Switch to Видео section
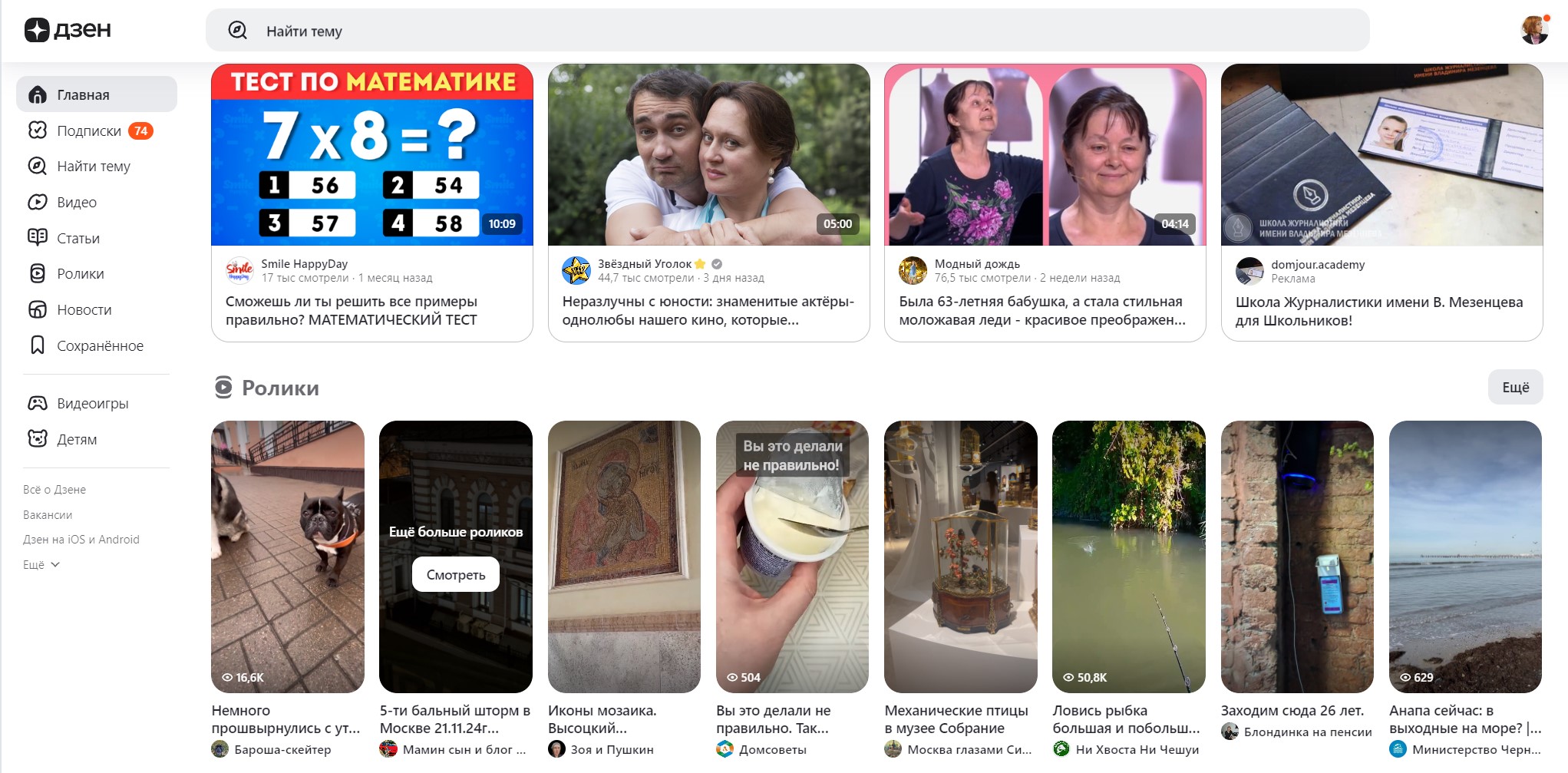 coord(77,202)
